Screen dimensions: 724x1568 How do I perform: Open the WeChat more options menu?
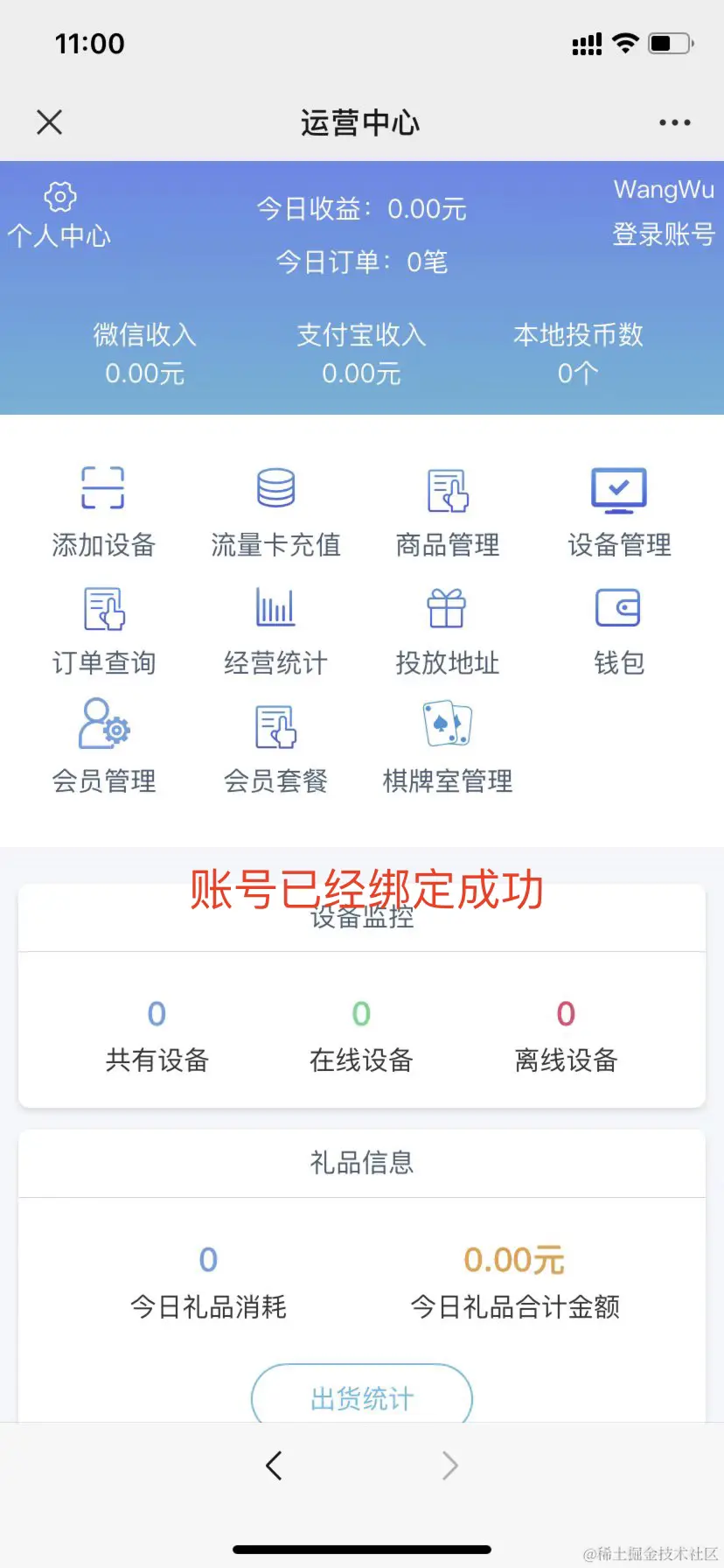[674, 122]
